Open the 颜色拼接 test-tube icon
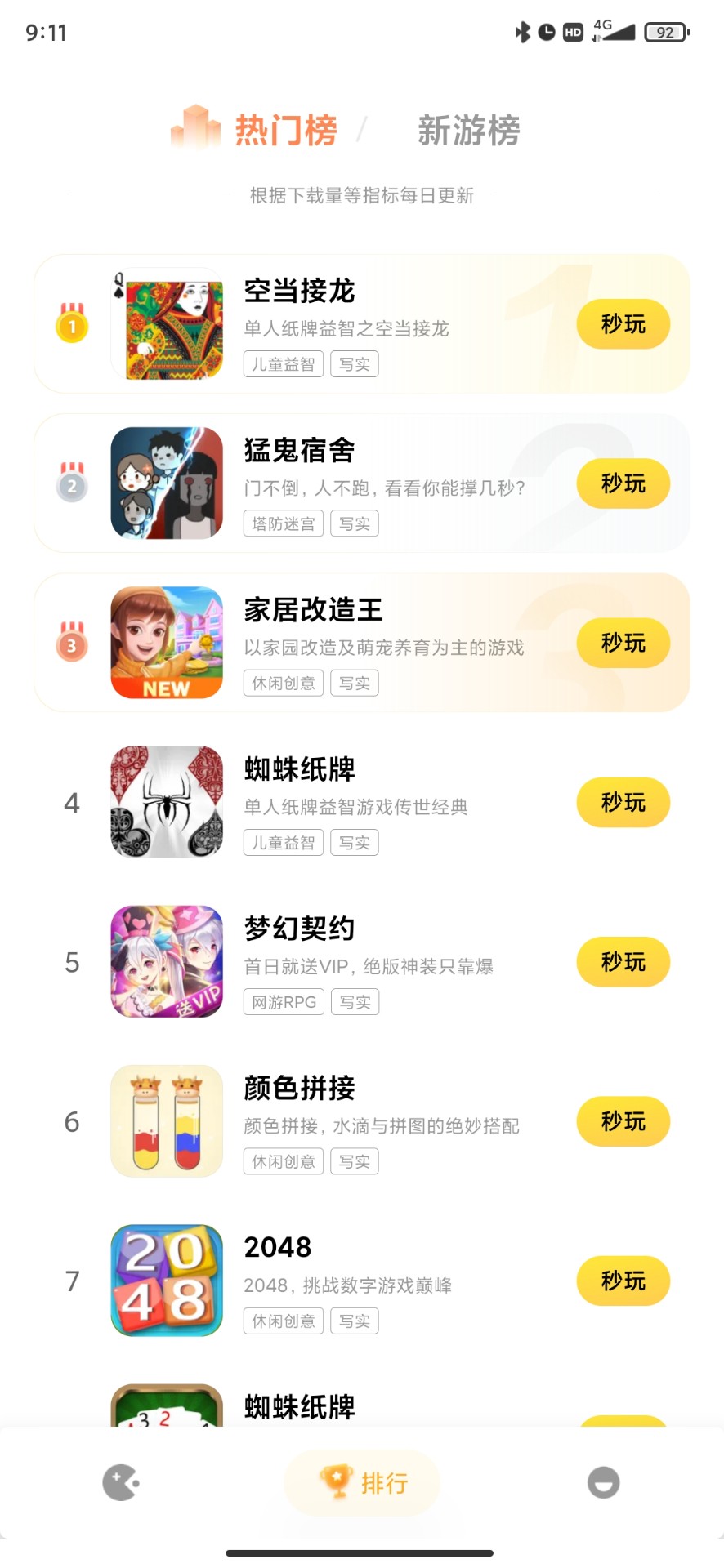 point(166,1120)
